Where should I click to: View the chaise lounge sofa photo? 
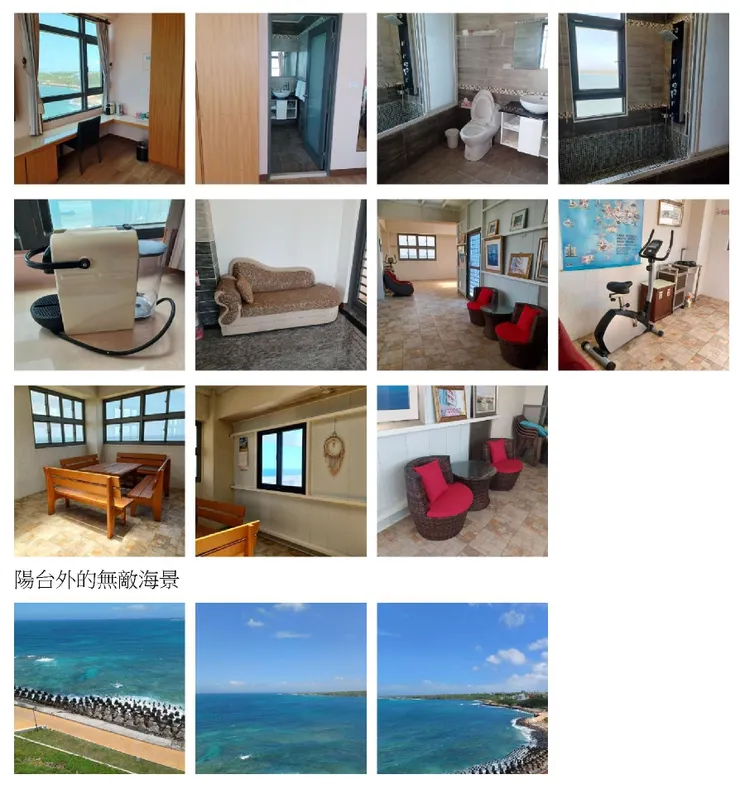coord(281,285)
